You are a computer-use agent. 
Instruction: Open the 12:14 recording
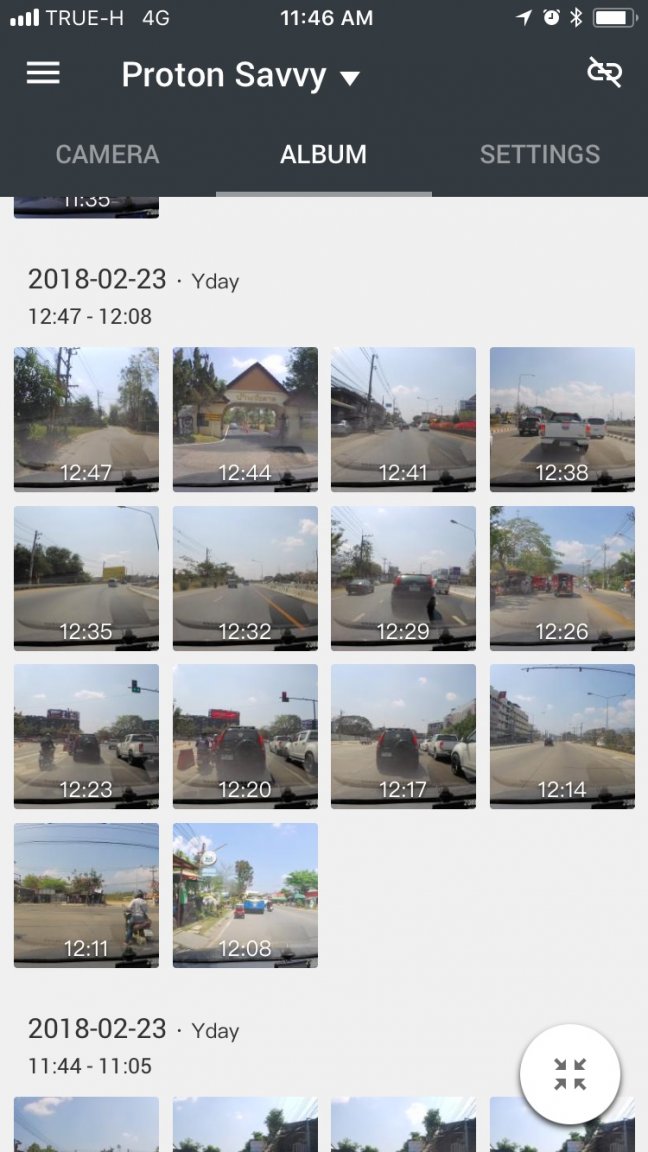coord(562,736)
